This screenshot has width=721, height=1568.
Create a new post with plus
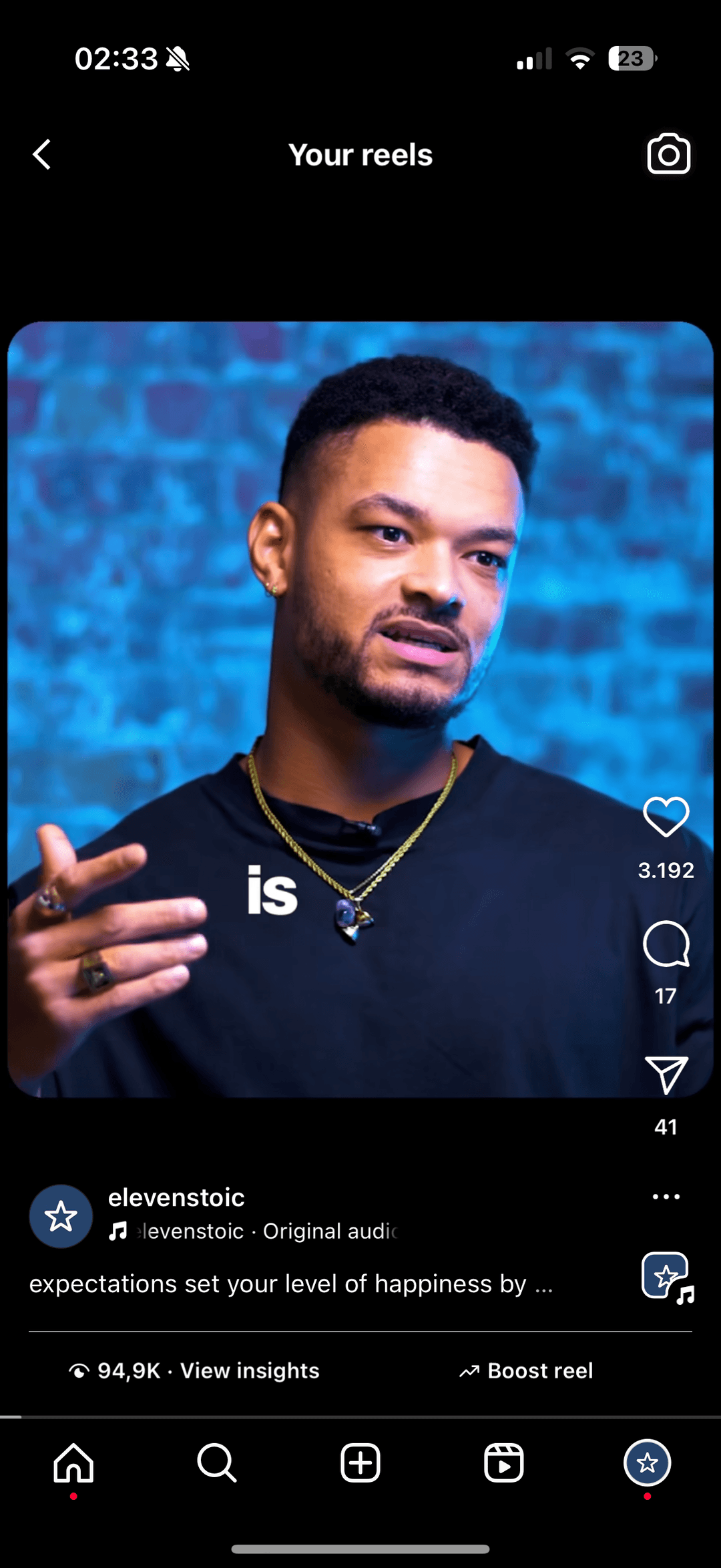coord(360,1462)
